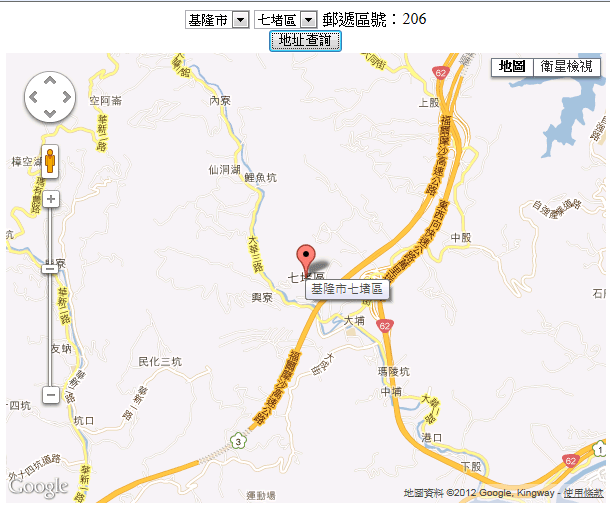Select the Street View pegman icon
Viewport: 610px width, 506px height.
pos(50,162)
